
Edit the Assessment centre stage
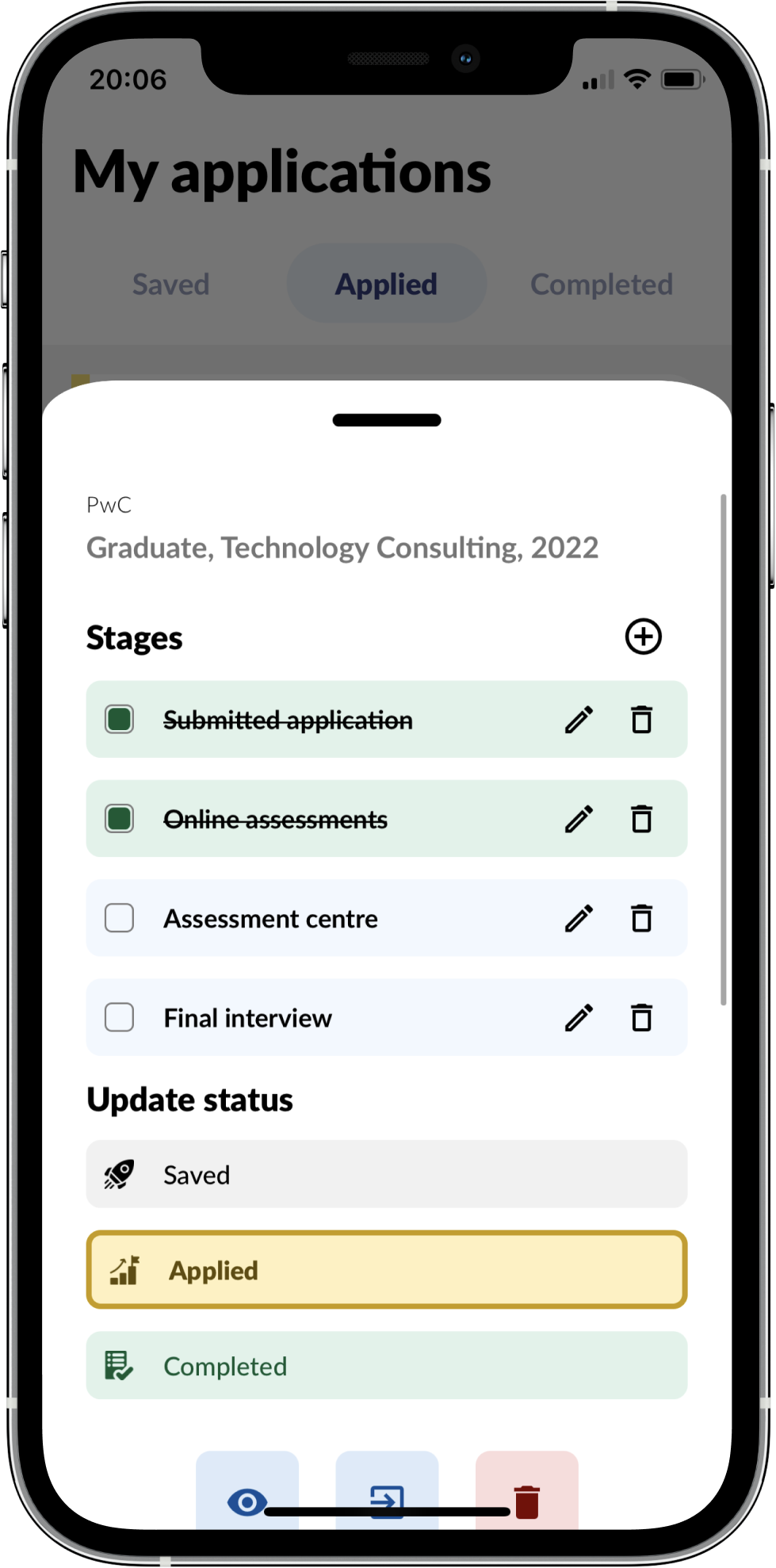[x=579, y=918]
